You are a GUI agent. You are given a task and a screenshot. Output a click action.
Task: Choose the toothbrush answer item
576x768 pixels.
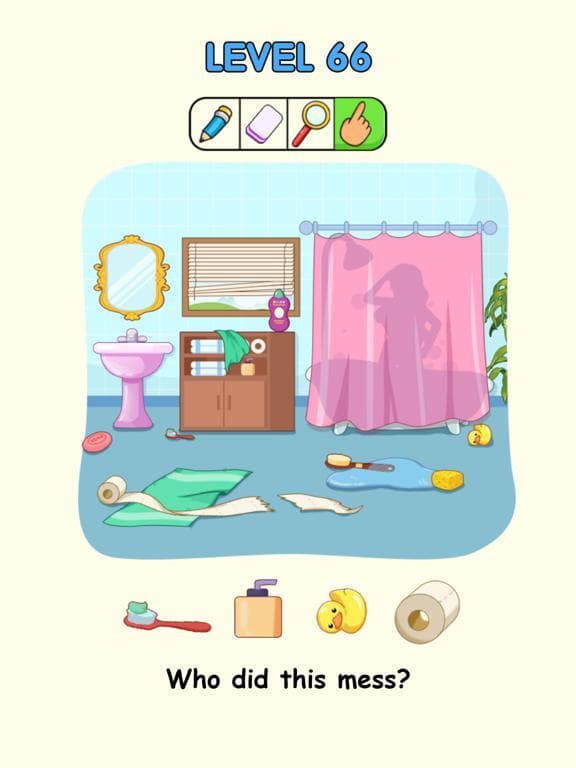coord(167,617)
